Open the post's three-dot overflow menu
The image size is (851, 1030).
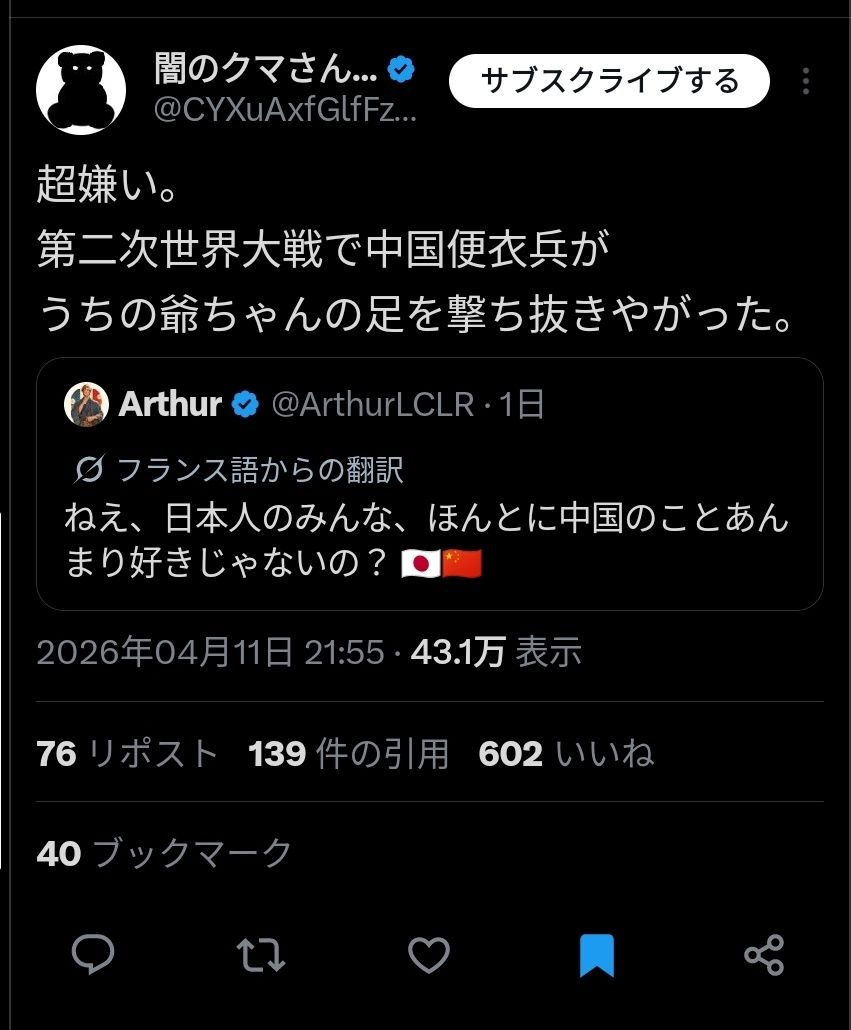[806, 82]
